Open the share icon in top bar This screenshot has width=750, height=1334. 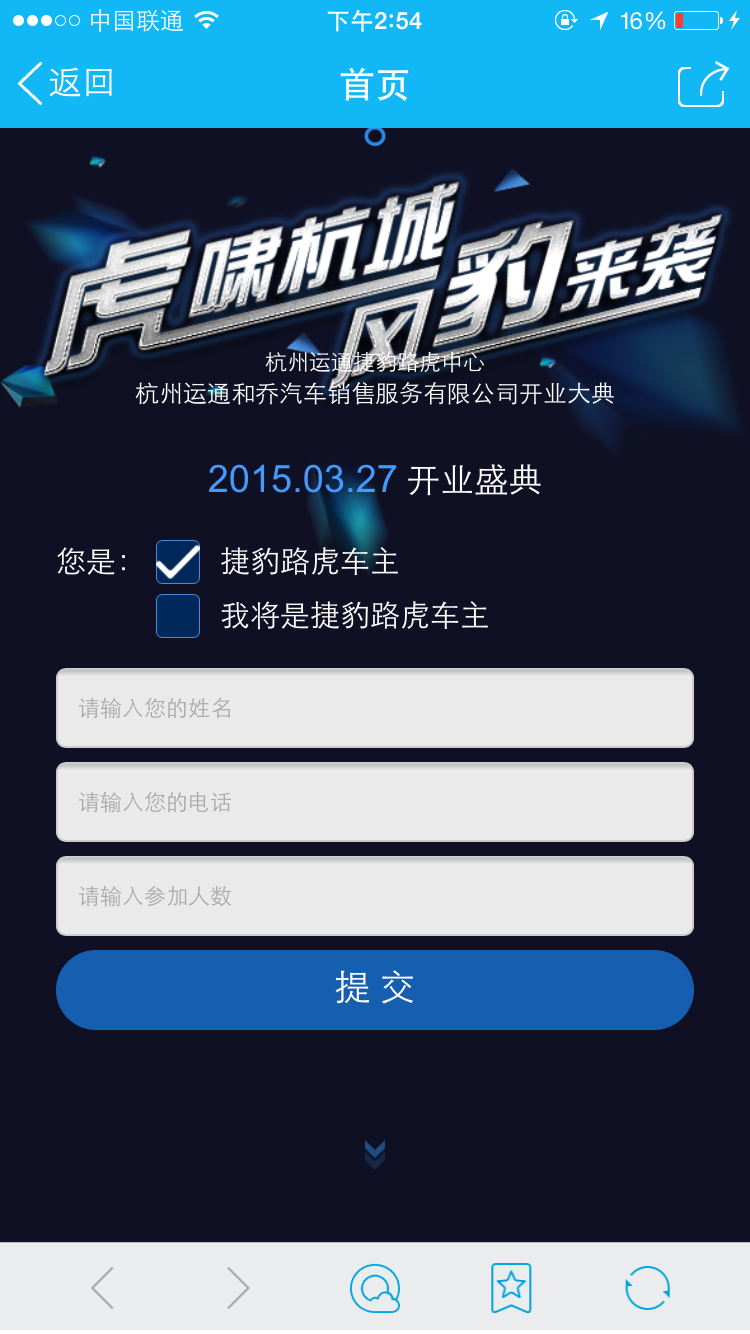[x=702, y=84]
